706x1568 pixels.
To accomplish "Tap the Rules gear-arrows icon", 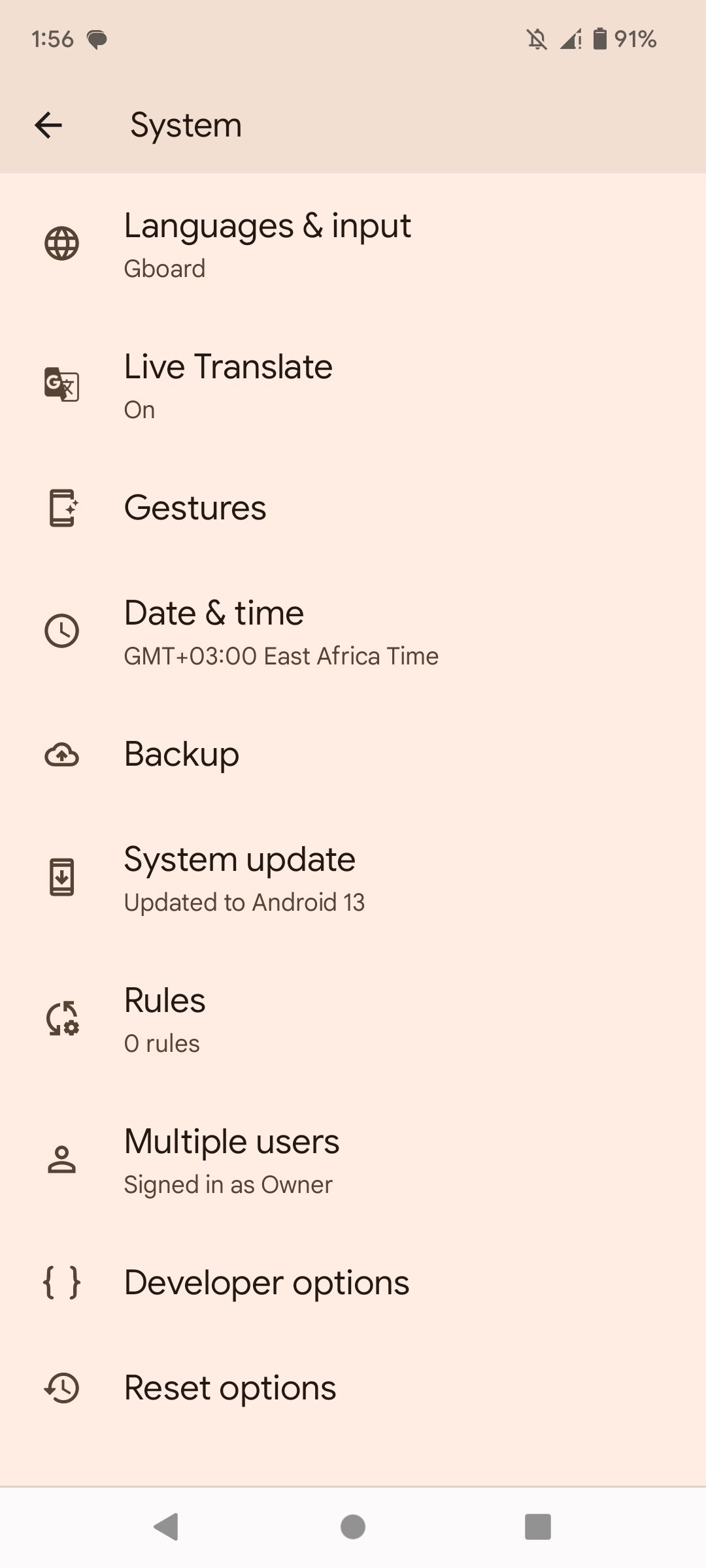I will click(62, 1017).
